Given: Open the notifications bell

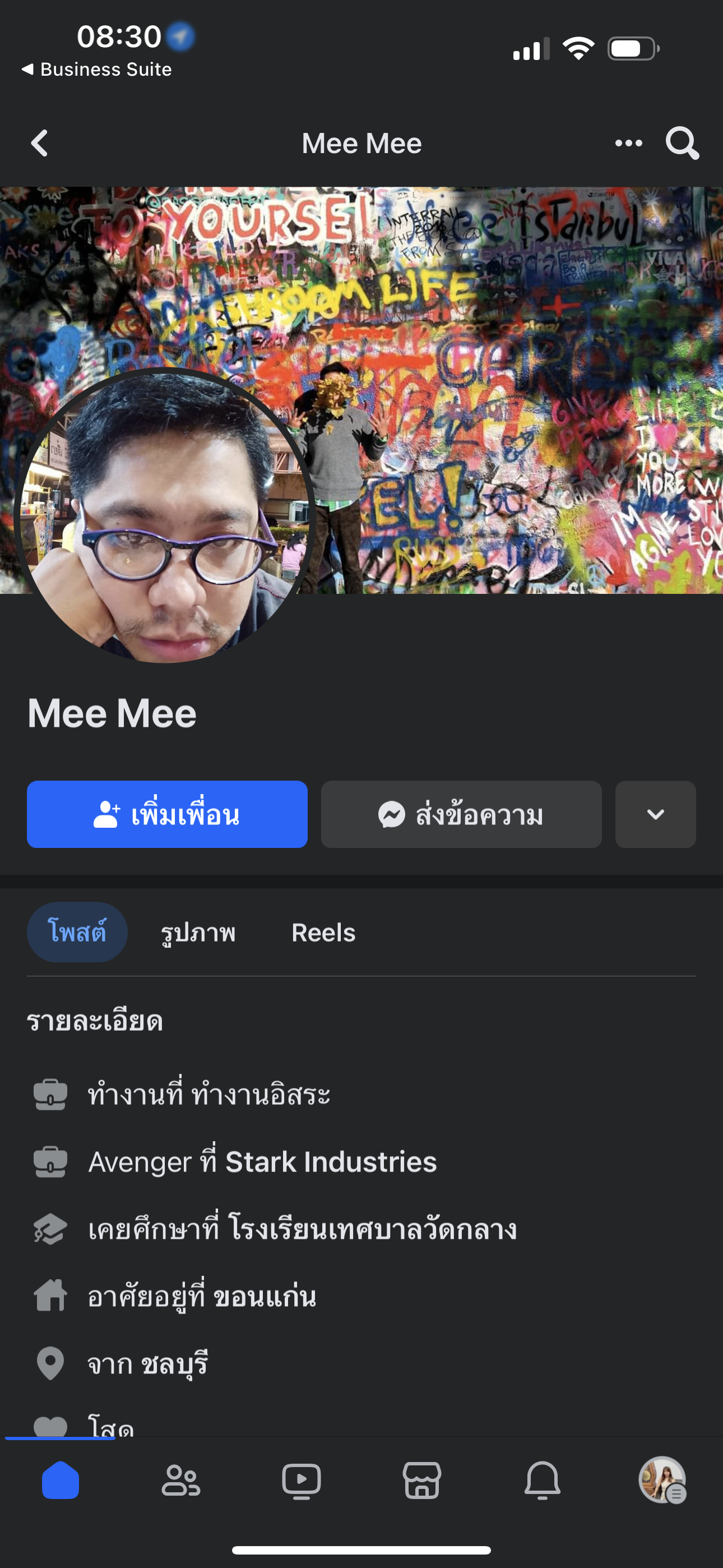Looking at the screenshot, I should pyautogui.click(x=543, y=1481).
